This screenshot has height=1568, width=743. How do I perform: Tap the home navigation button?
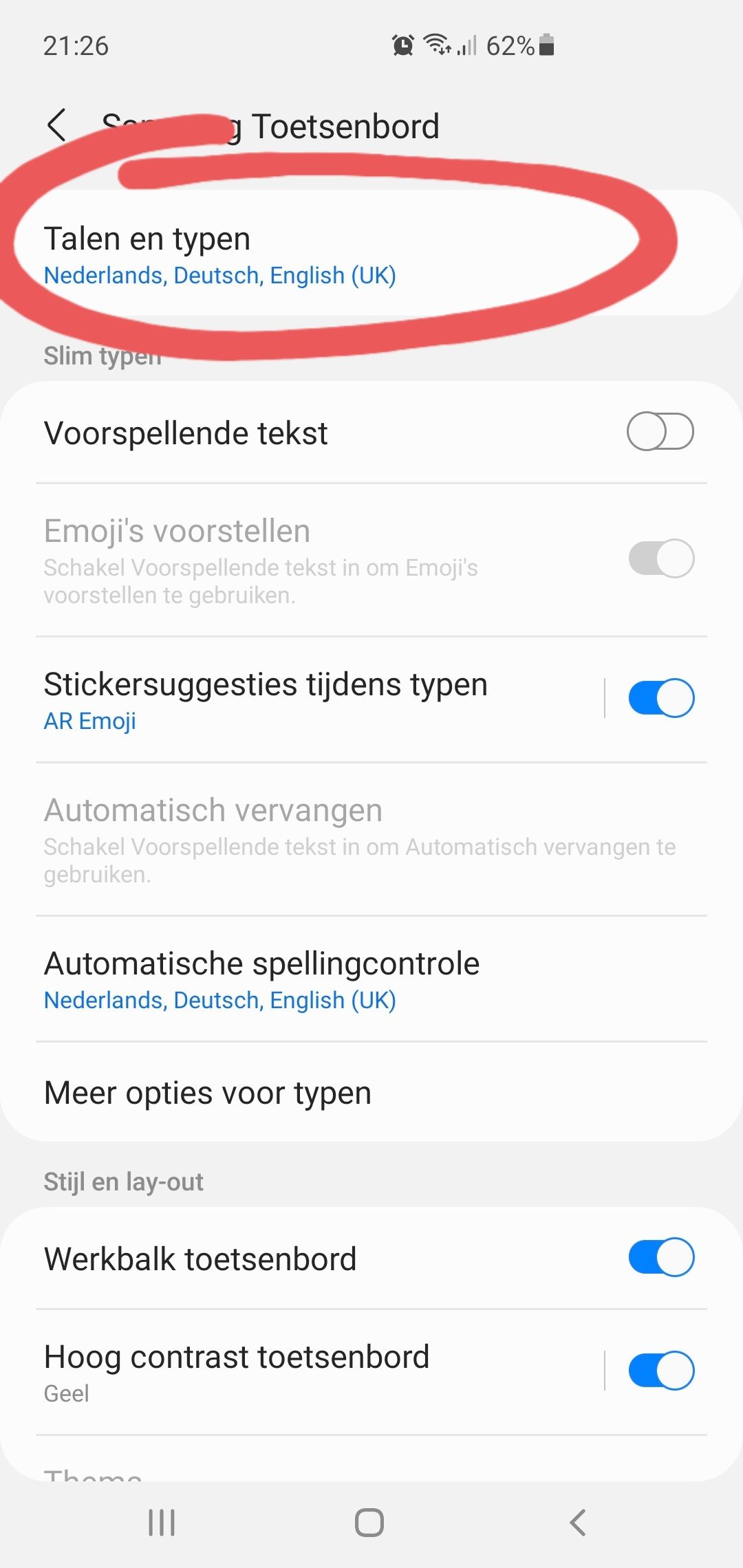click(x=369, y=1521)
